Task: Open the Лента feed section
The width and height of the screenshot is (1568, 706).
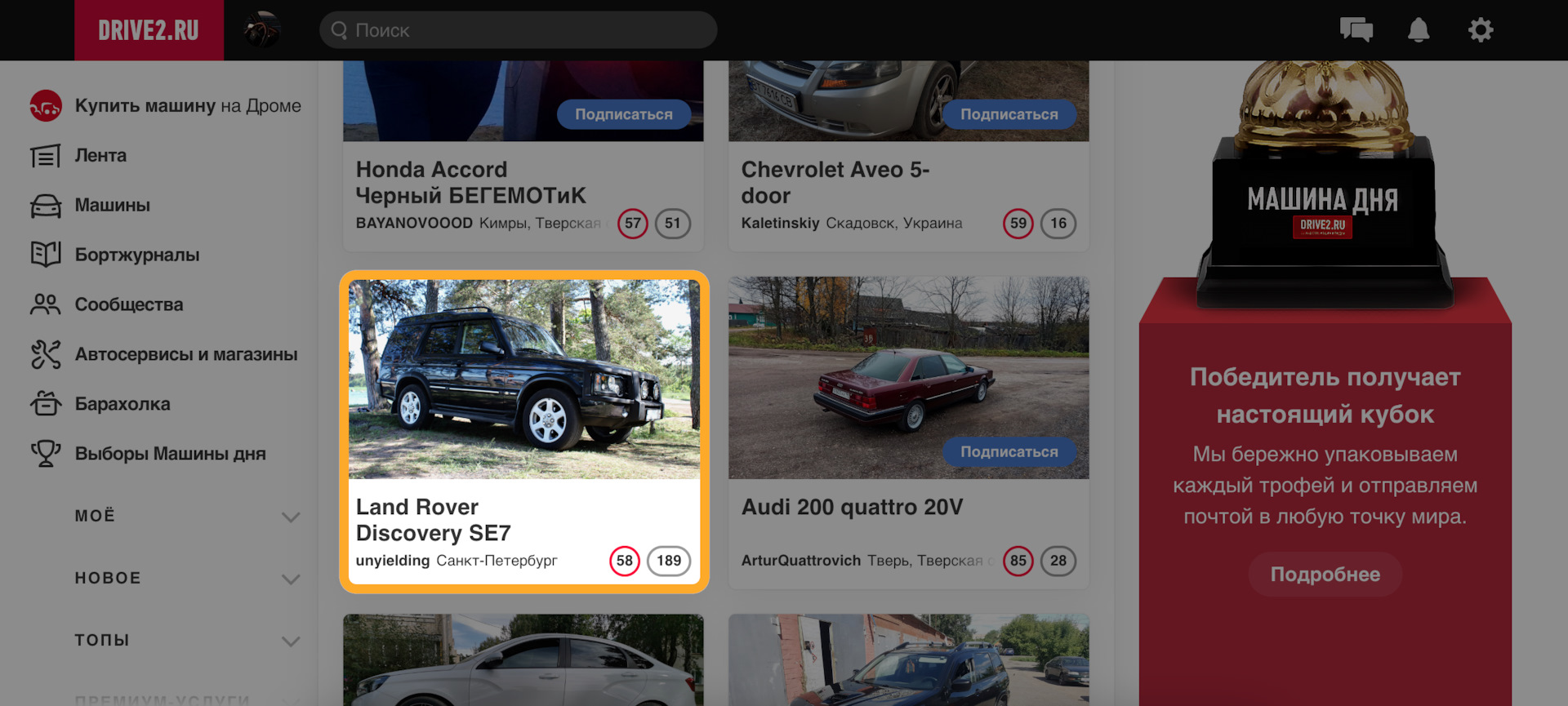Action: [100, 155]
